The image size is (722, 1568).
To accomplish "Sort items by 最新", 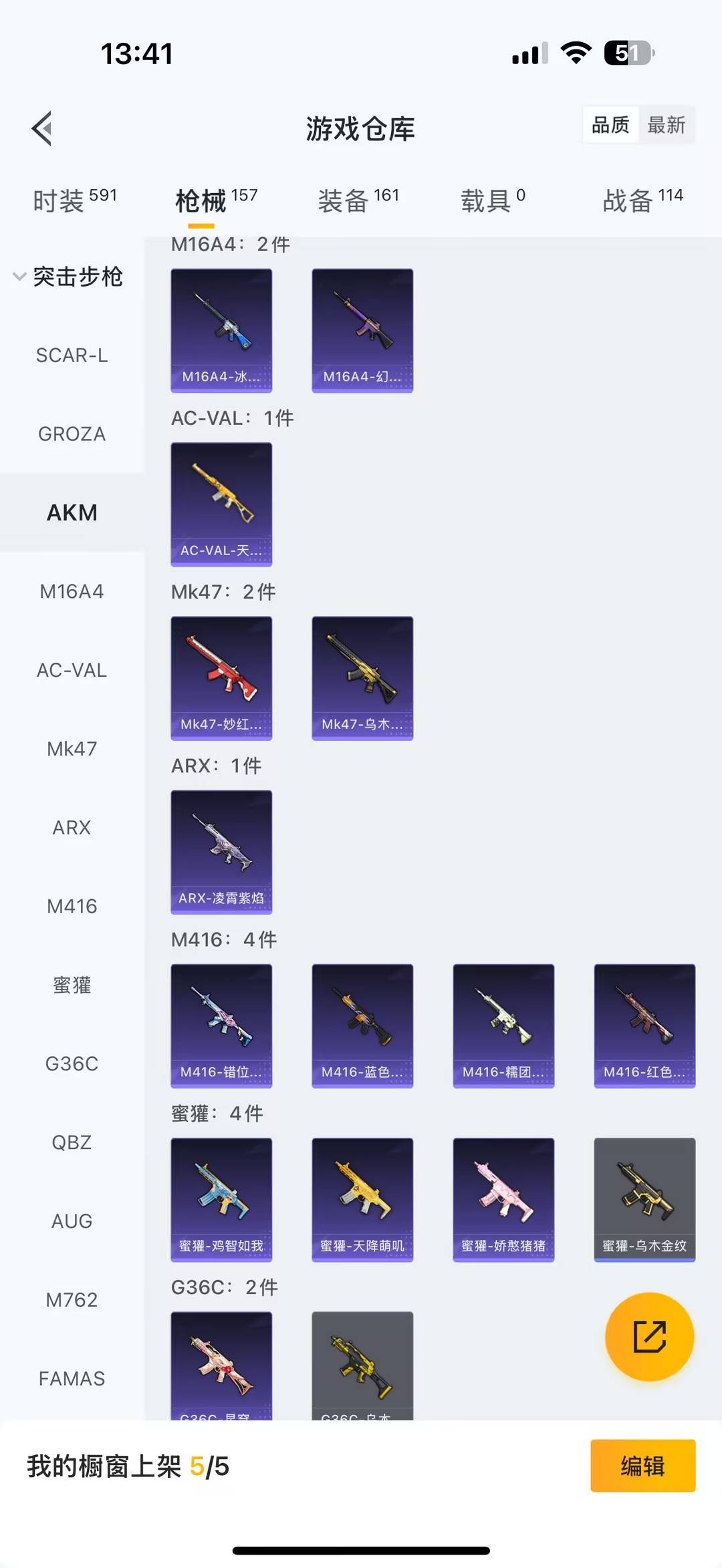I will 667,125.
